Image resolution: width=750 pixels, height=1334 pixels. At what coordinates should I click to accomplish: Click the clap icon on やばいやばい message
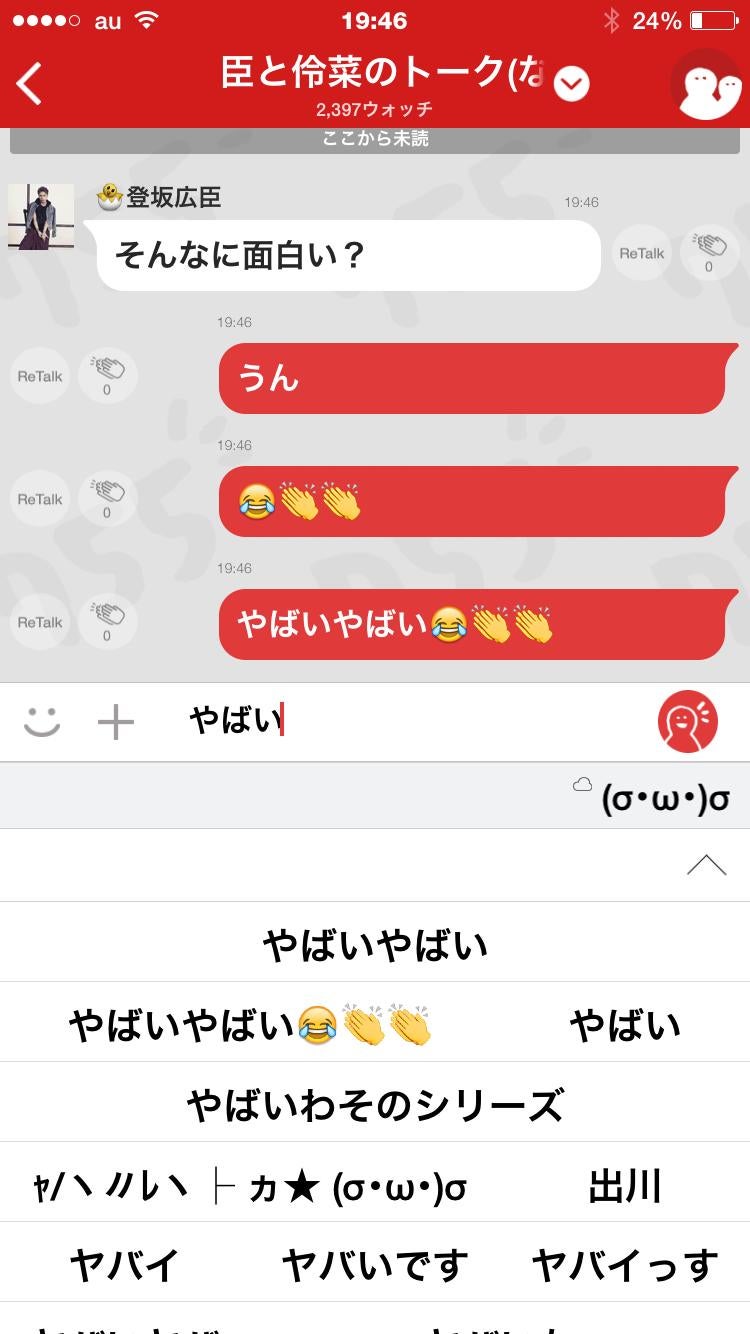click(107, 621)
